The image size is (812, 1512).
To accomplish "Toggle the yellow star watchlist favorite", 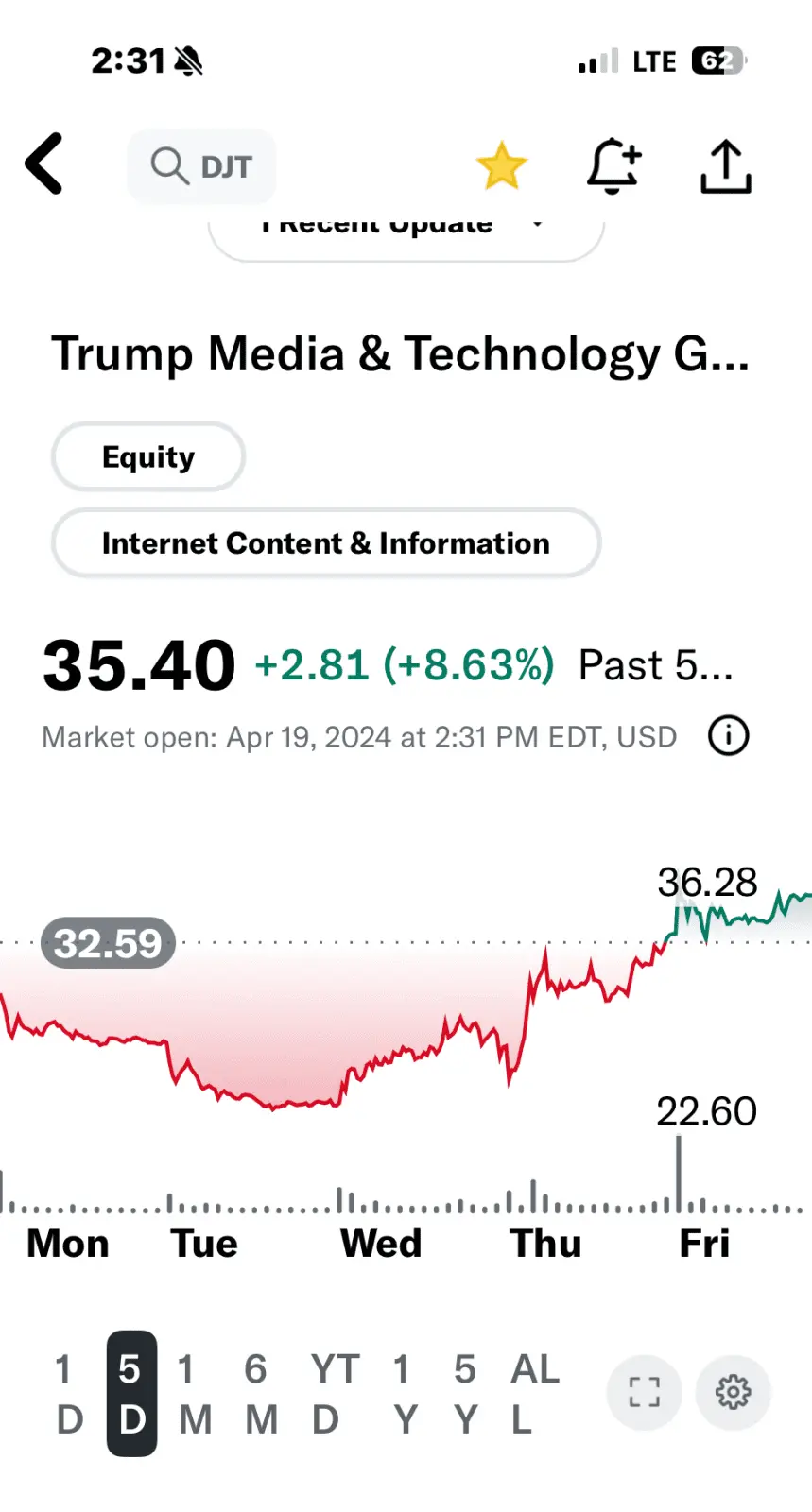I will (x=501, y=166).
